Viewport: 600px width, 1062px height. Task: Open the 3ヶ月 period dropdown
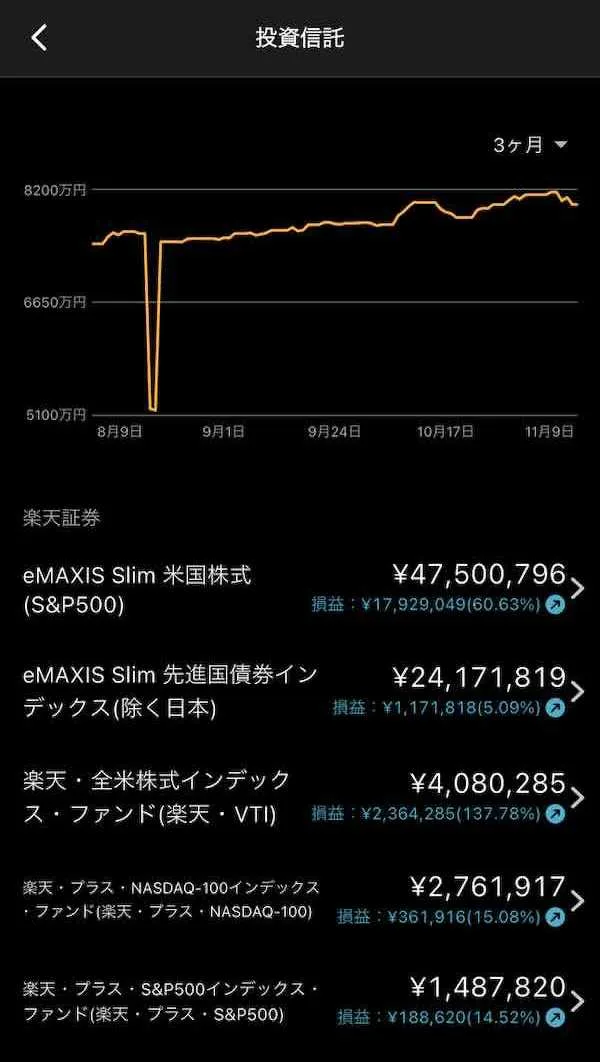click(530, 145)
